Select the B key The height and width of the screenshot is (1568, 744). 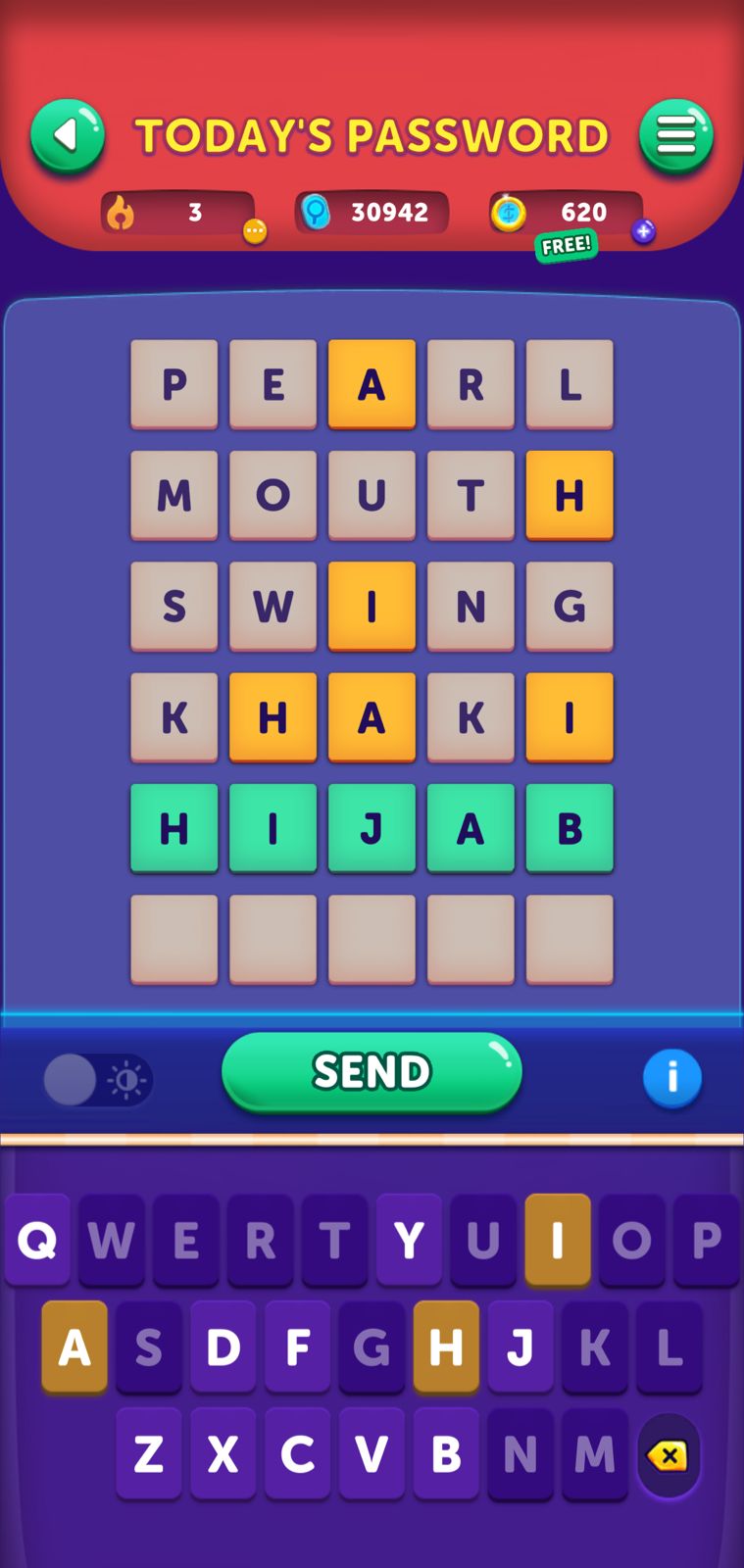[446, 1454]
